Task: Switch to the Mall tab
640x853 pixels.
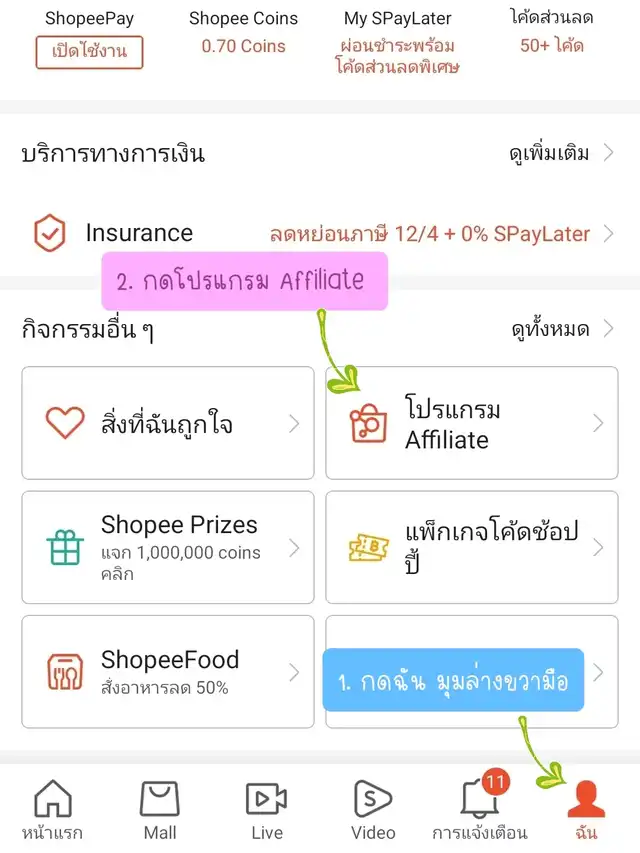Action: coord(160,809)
